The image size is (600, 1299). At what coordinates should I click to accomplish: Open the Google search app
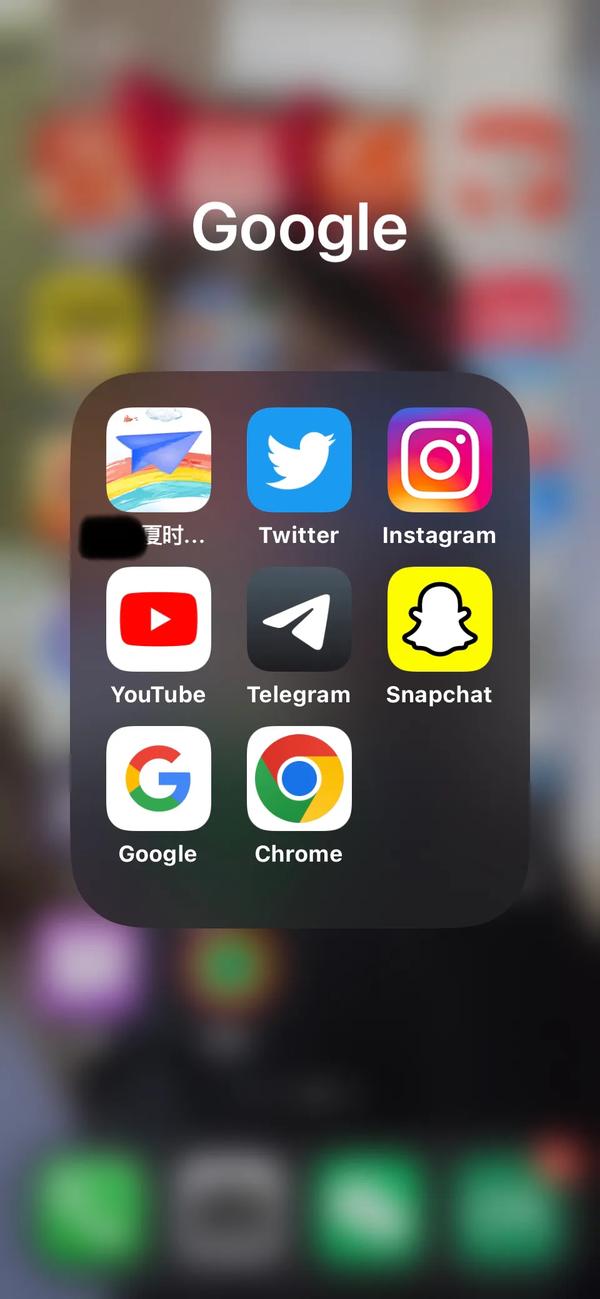pyautogui.click(x=158, y=778)
